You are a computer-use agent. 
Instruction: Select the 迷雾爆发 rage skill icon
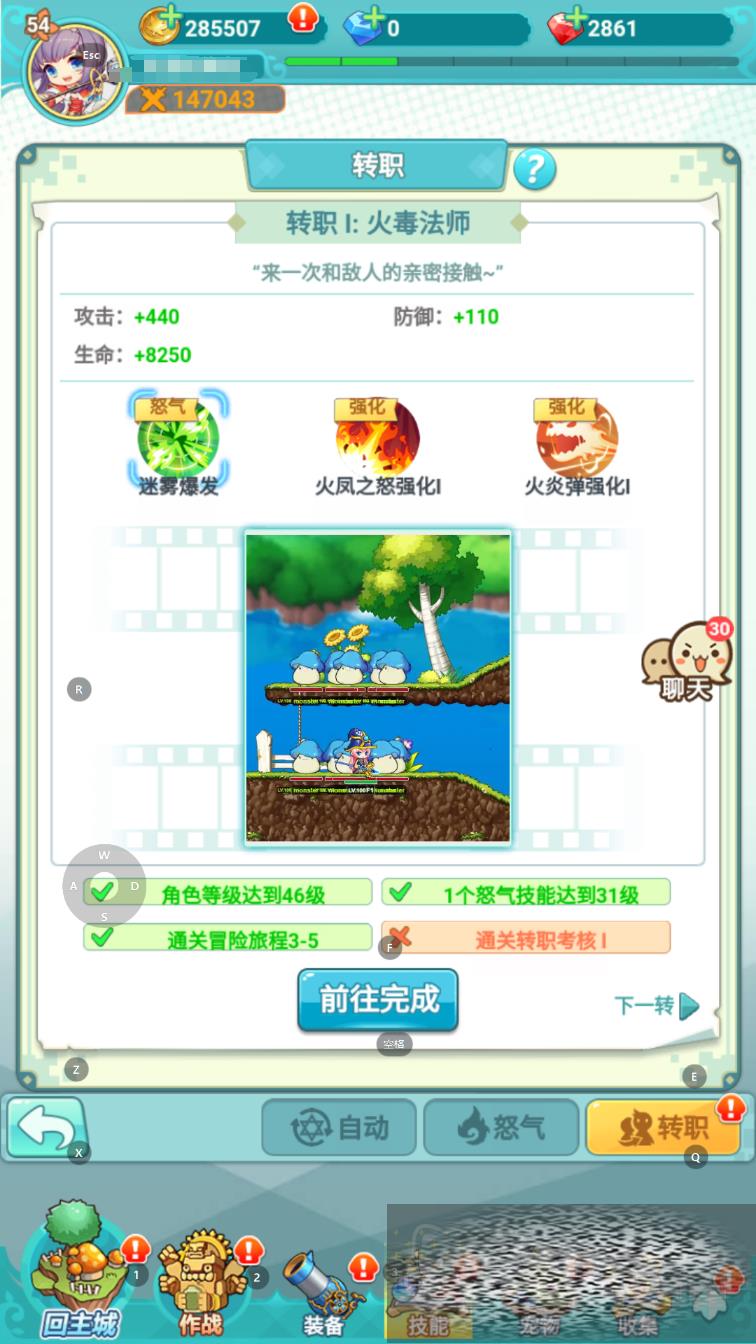tap(179, 438)
